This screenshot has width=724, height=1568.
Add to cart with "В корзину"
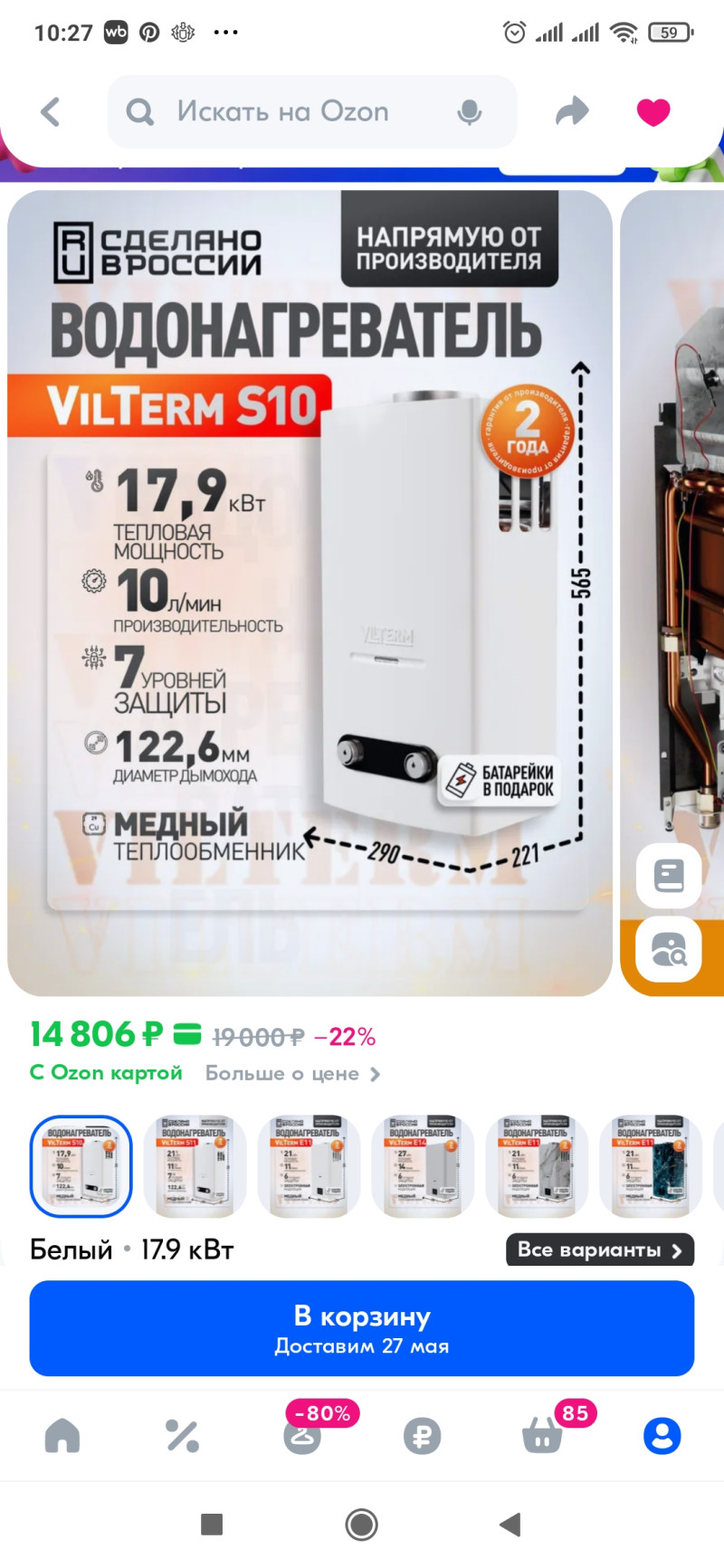click(x=362, y=1328)
